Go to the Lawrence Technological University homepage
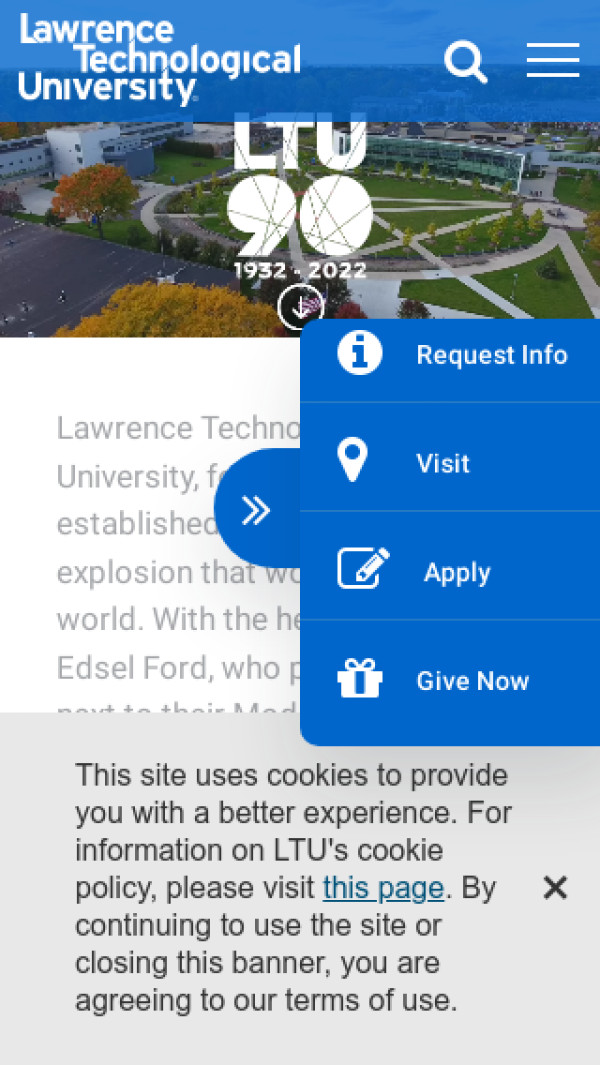This screenshot has height=1065, width=600. (160, 60)
